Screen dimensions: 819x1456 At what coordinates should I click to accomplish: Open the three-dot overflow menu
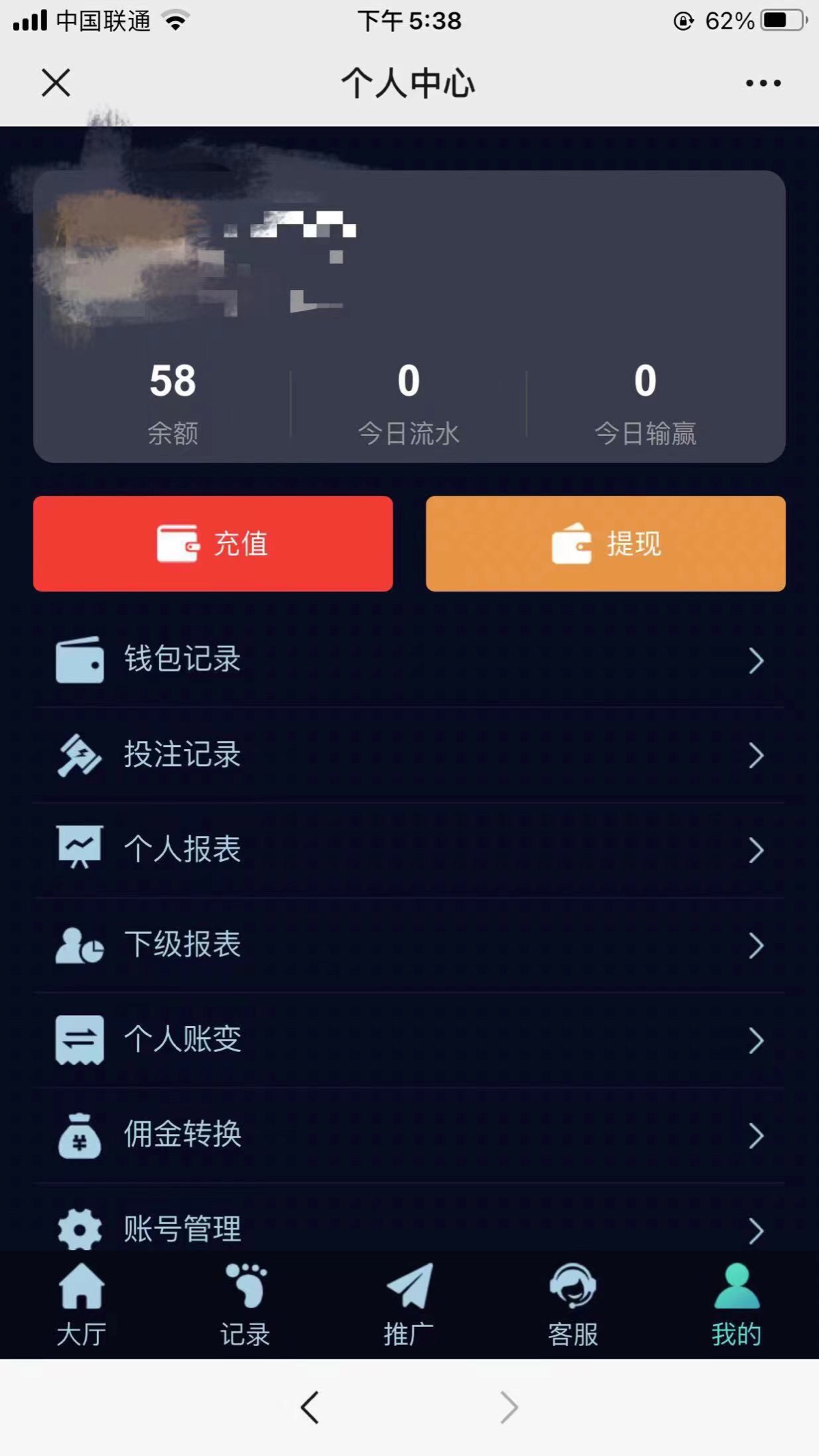pyautogui.click(x=763, y=83)
